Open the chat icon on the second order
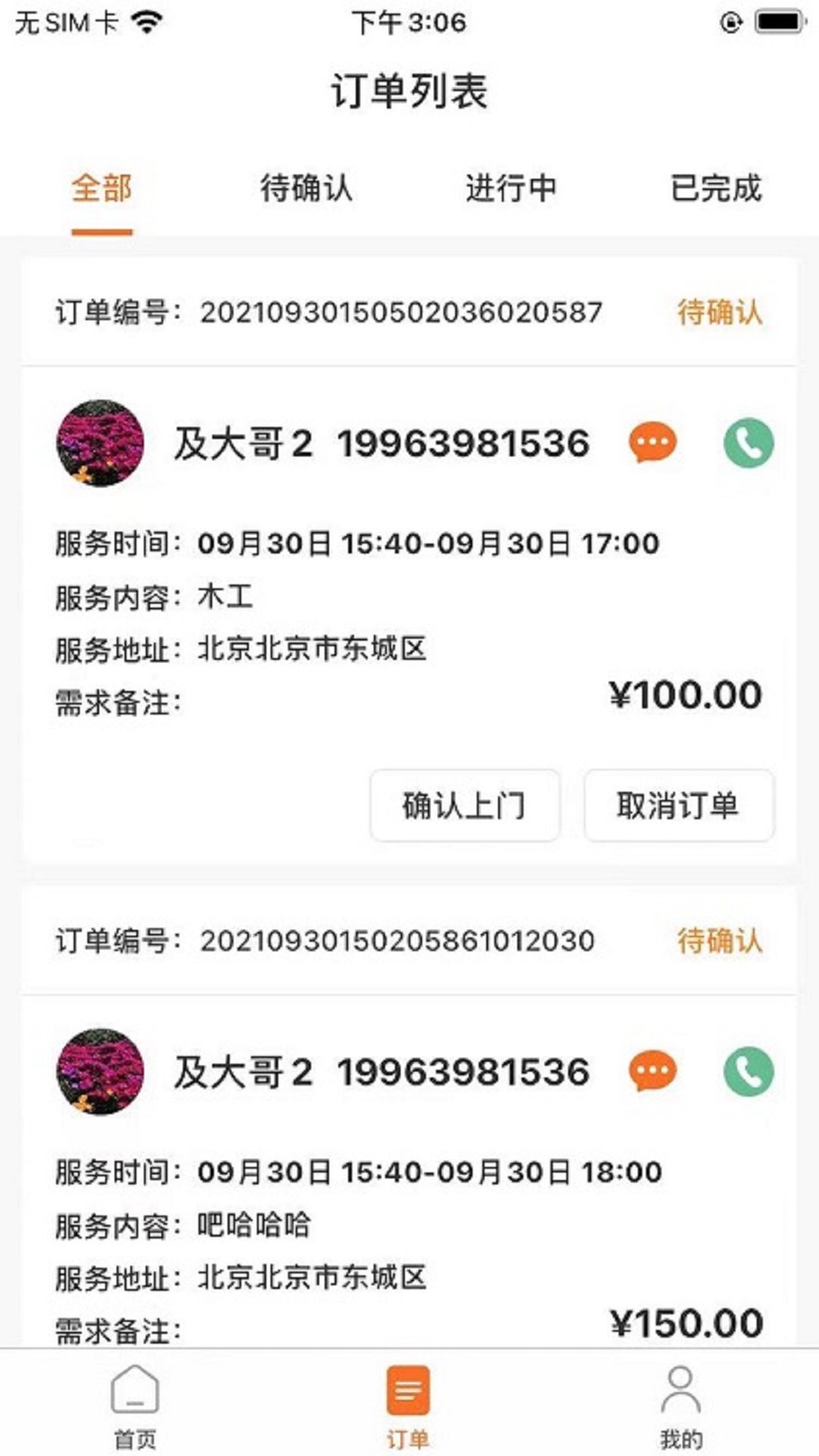Screen dimensions: 819x1456 (x=651, y=1072)
